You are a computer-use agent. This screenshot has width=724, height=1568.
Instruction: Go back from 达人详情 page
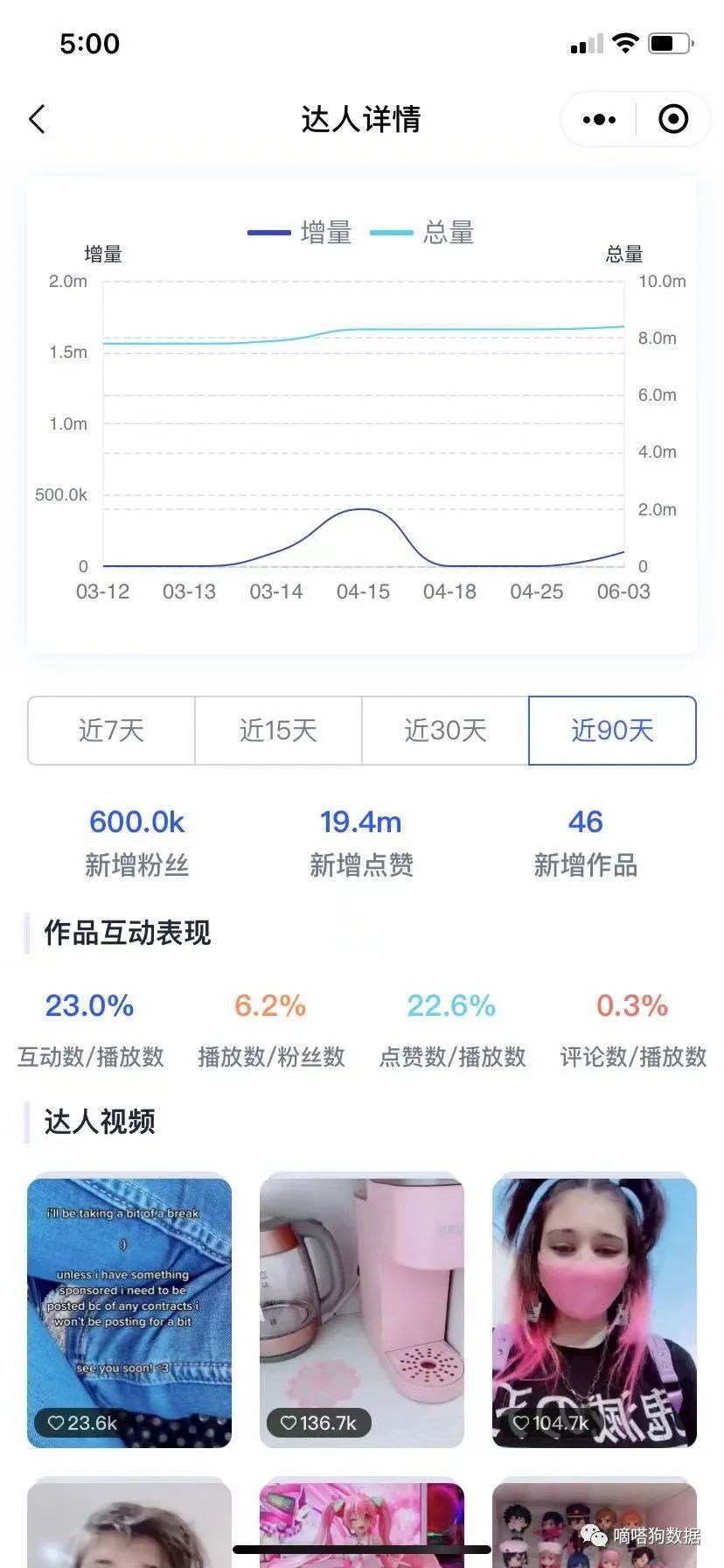(x=38, y=119)
